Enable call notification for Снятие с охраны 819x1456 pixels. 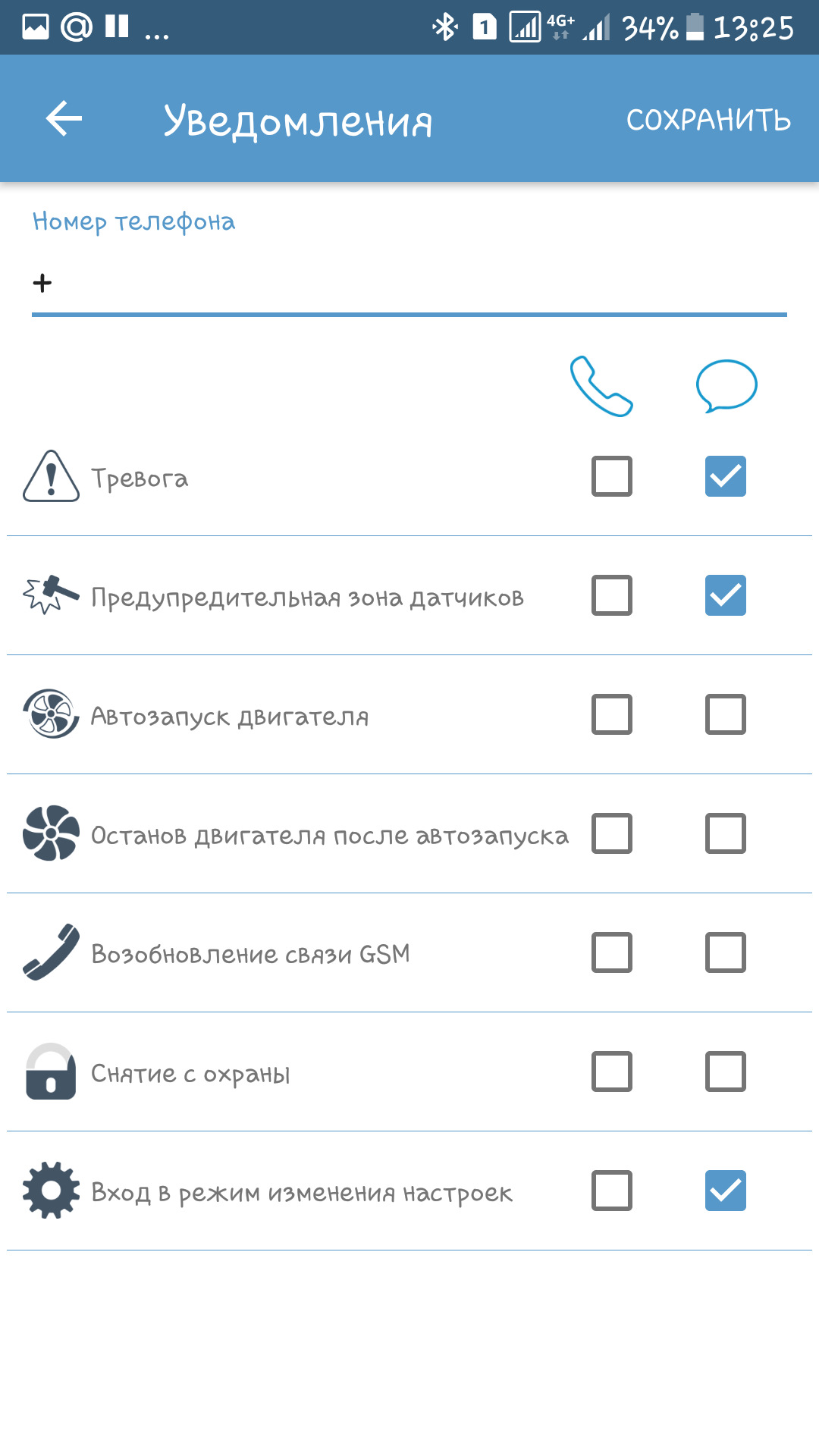(x=612, y=1072)
